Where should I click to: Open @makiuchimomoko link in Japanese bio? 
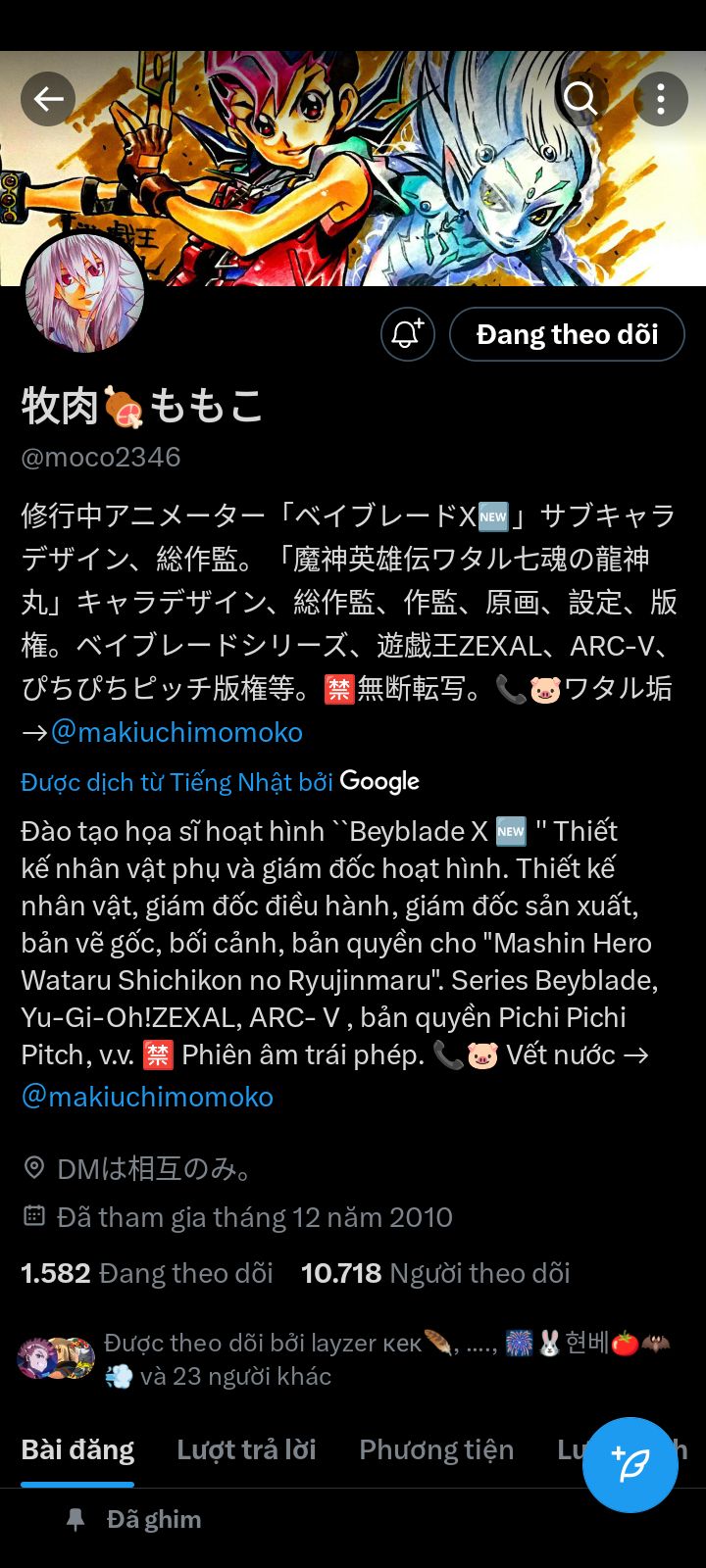[x=176, y=732]
